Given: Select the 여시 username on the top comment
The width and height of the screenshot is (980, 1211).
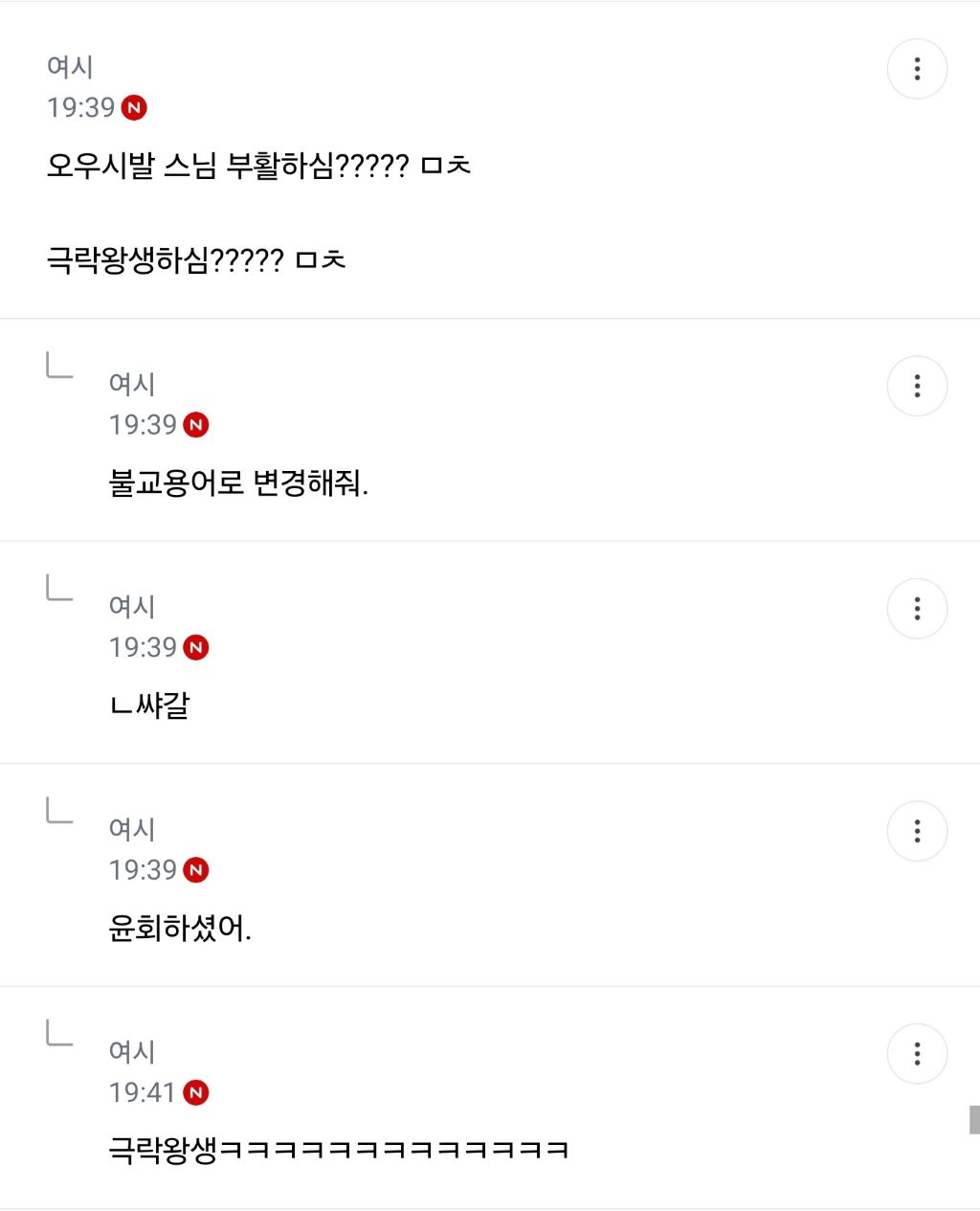Looking at the screenshot, I should pos(71,65).
